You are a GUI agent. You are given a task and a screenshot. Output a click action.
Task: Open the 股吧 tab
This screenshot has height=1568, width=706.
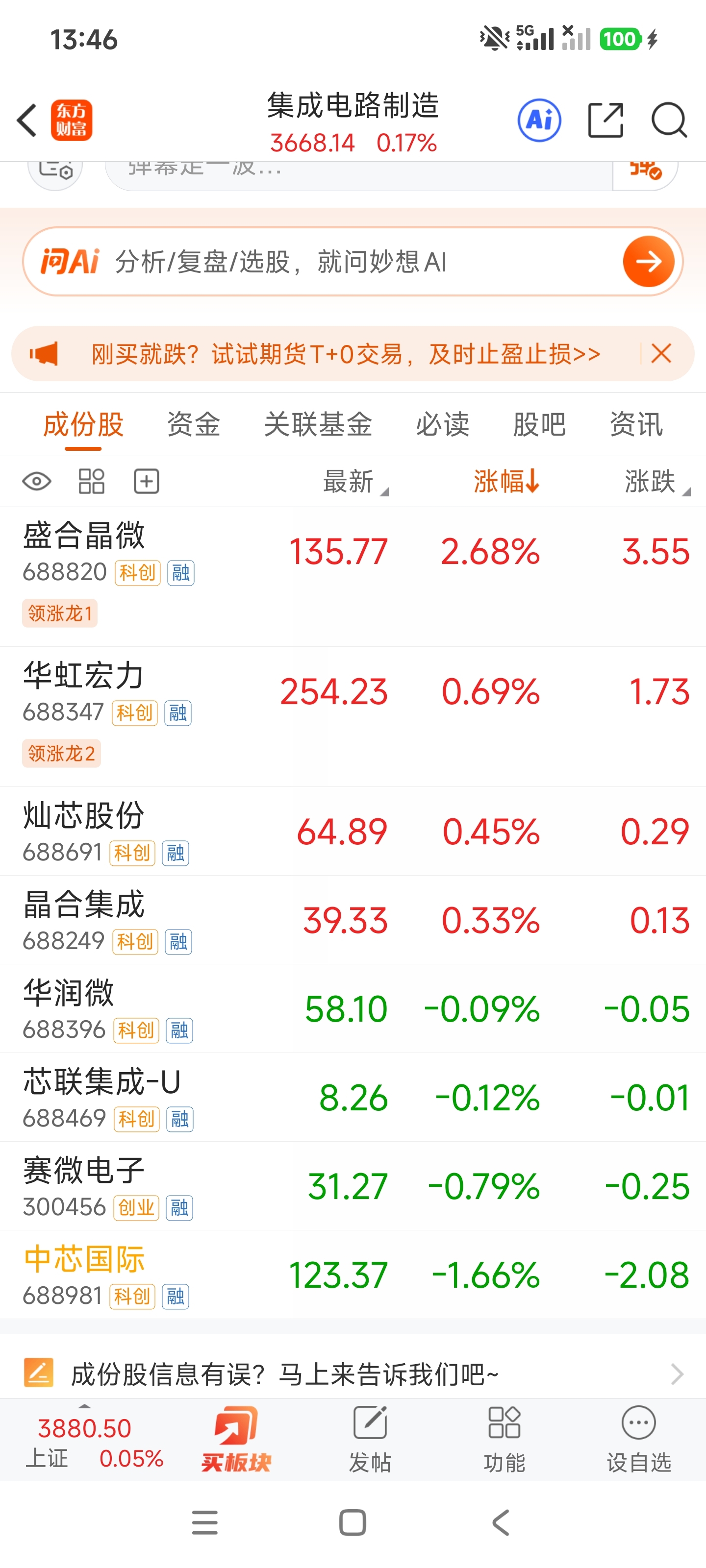tap(539, 424)
